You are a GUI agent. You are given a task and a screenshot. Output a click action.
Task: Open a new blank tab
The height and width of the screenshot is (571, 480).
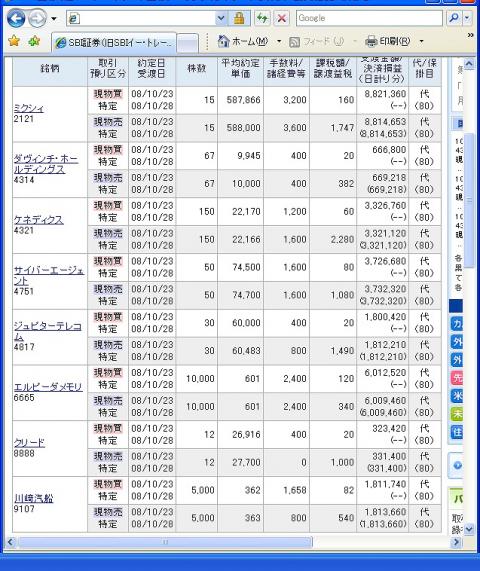[188, 43]
